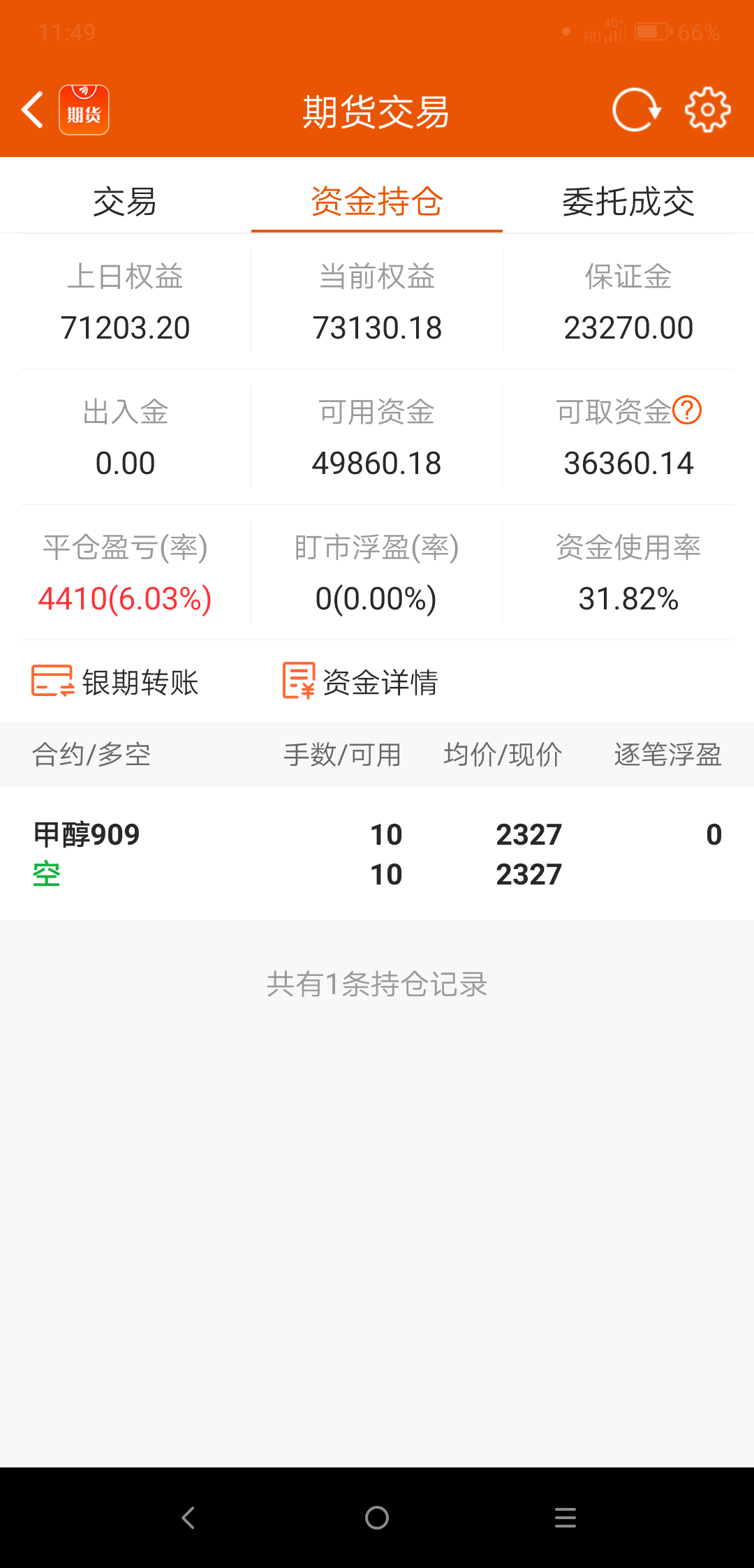The width and height of the screenshot is (754, 1568).
Task: Switch to the 委托成交 tab
Action: 628,202
